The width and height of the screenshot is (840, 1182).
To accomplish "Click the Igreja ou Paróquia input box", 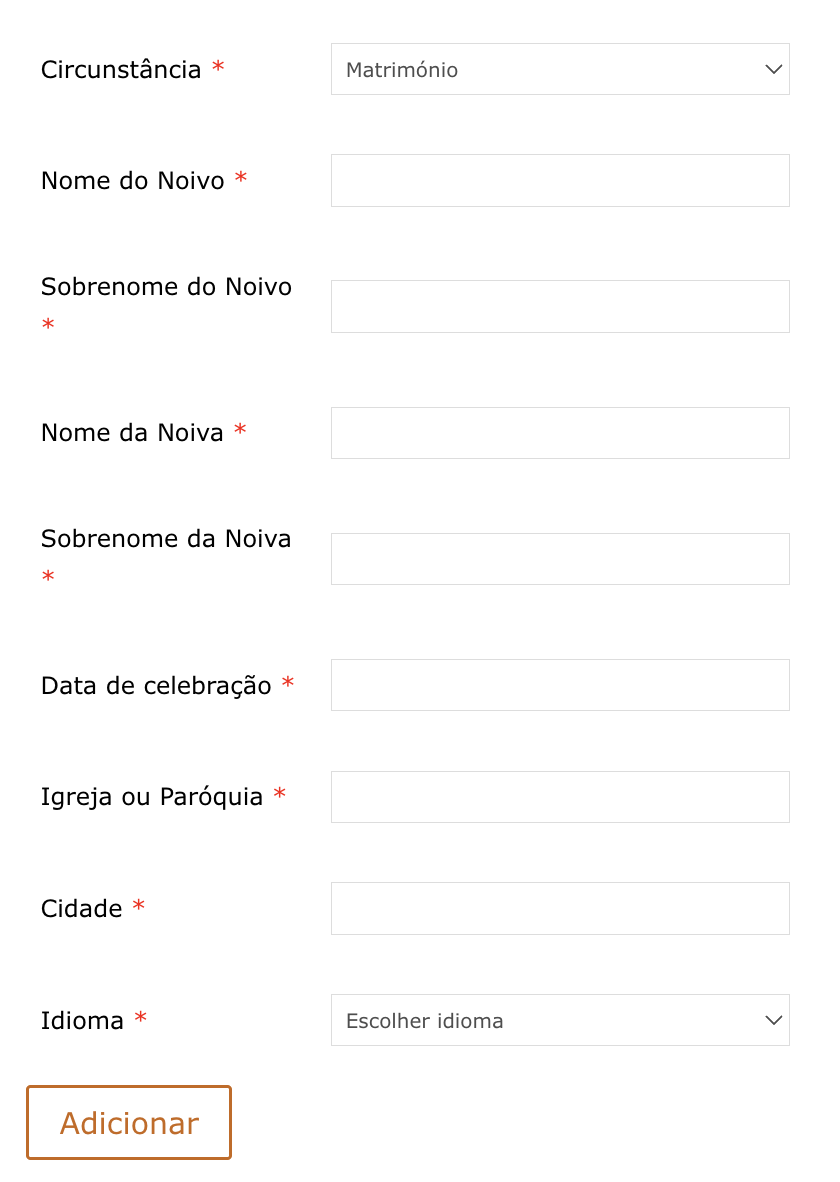I will pos(560,797).
